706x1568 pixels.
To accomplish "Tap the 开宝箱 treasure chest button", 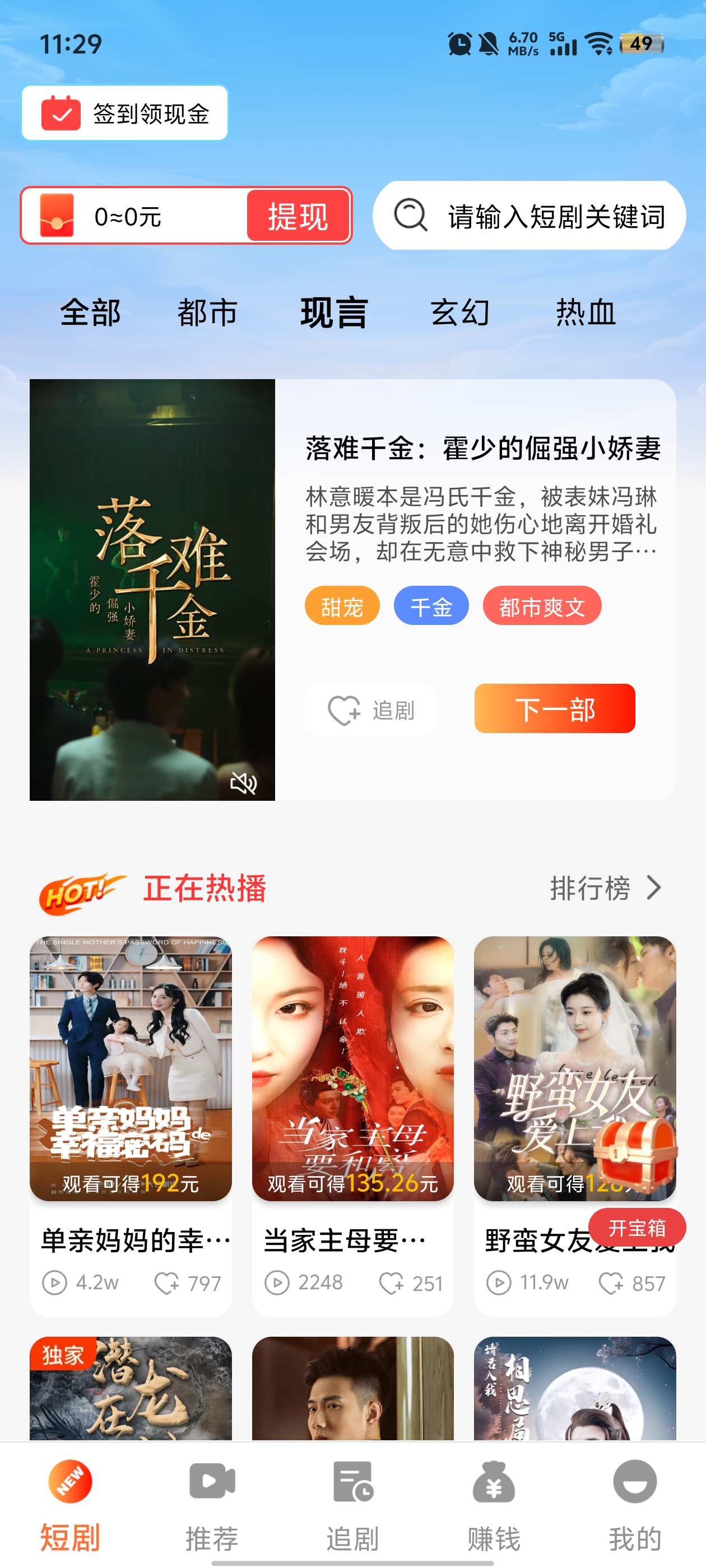I will tap(637, 1227).
